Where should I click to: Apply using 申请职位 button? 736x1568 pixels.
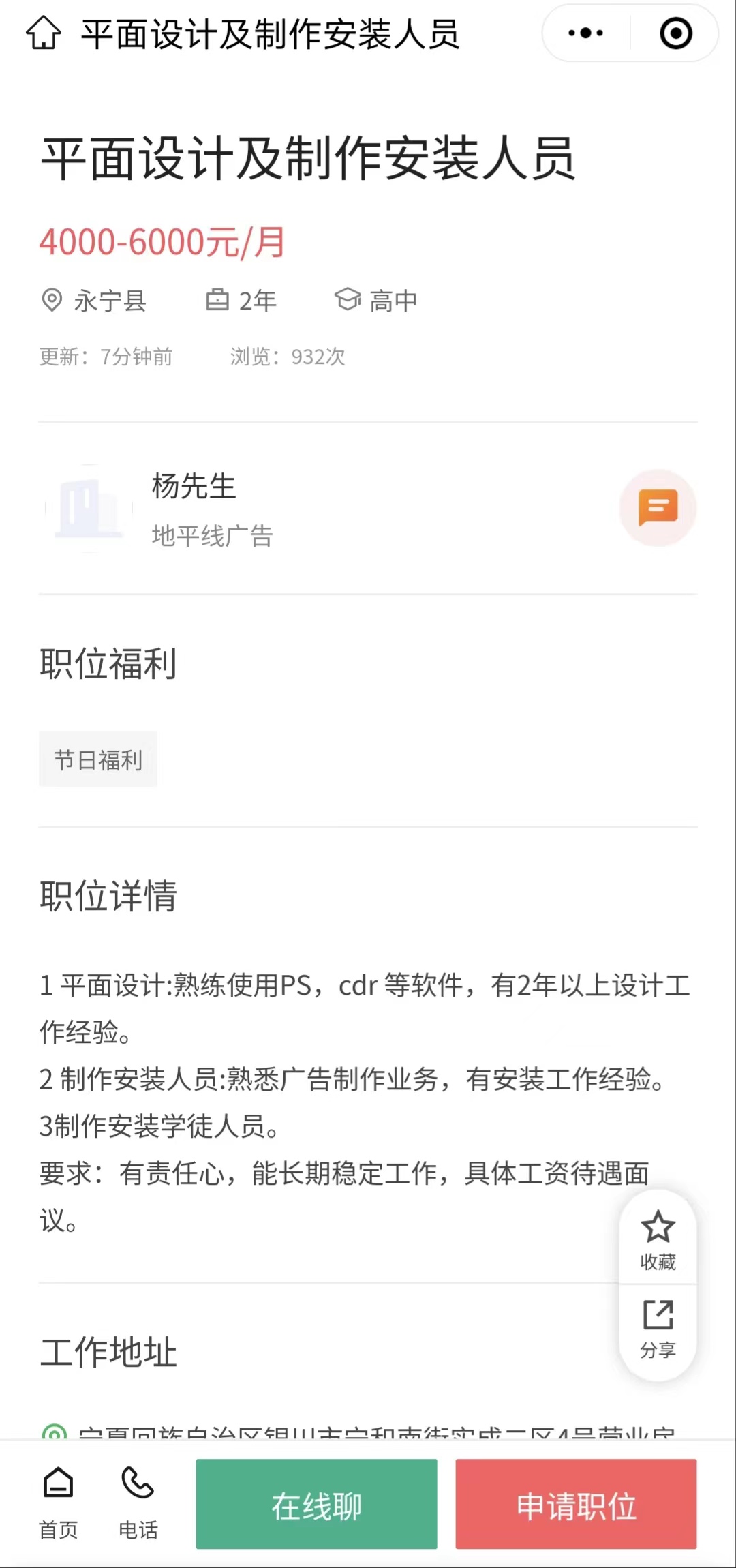(x=576, y=1504)
